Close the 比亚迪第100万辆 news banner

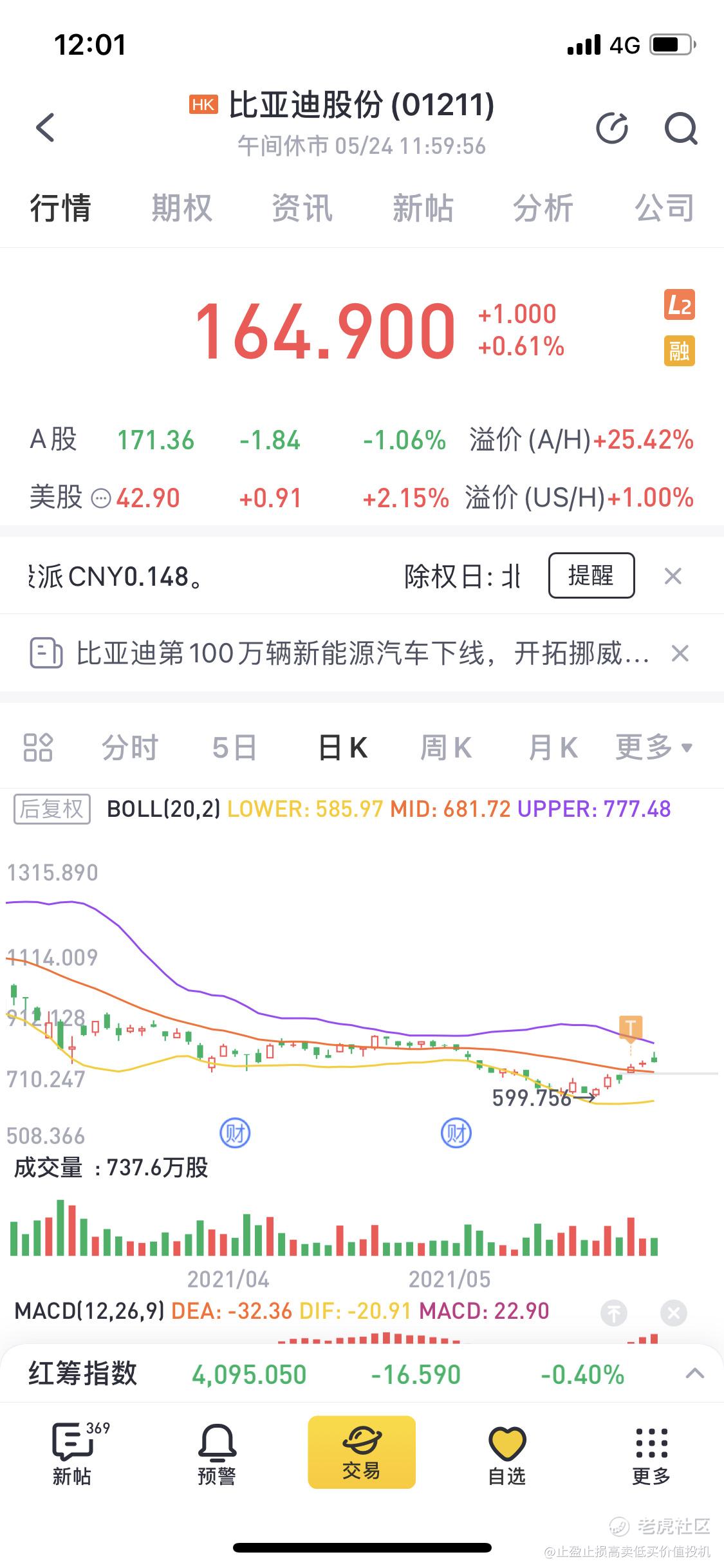(x=680, y=654)
